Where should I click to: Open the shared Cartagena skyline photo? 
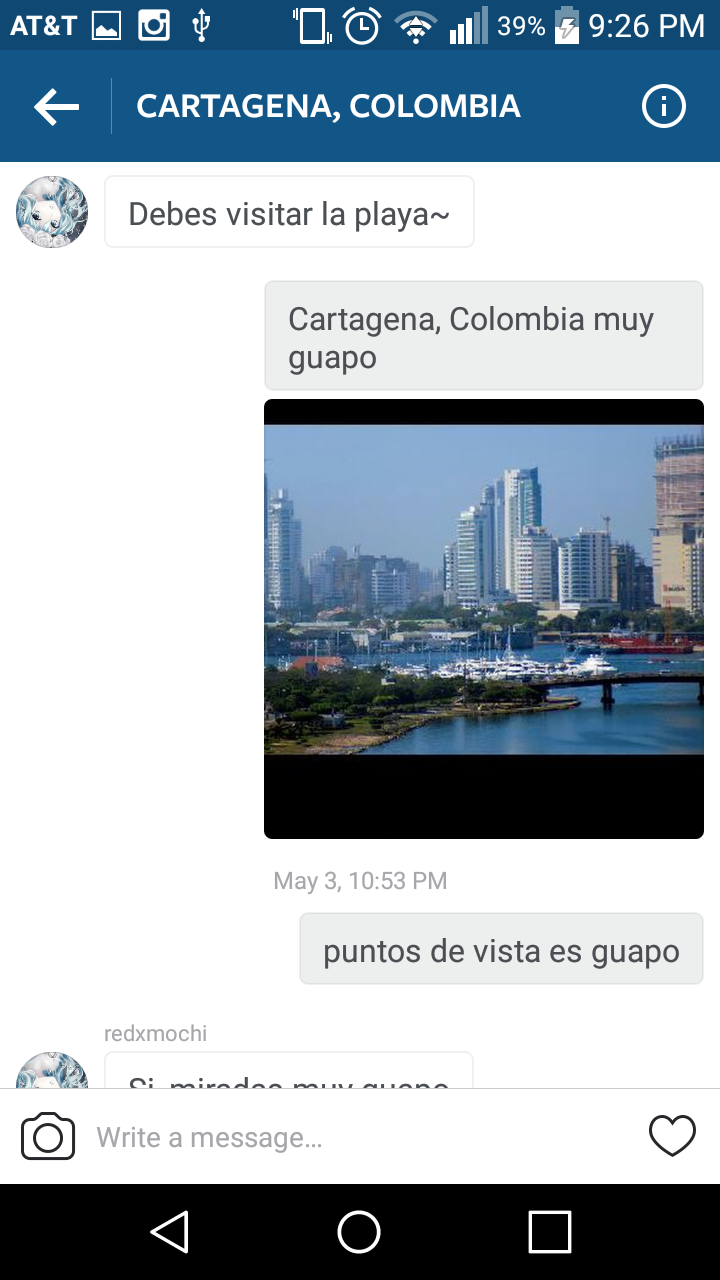point(483,618)
